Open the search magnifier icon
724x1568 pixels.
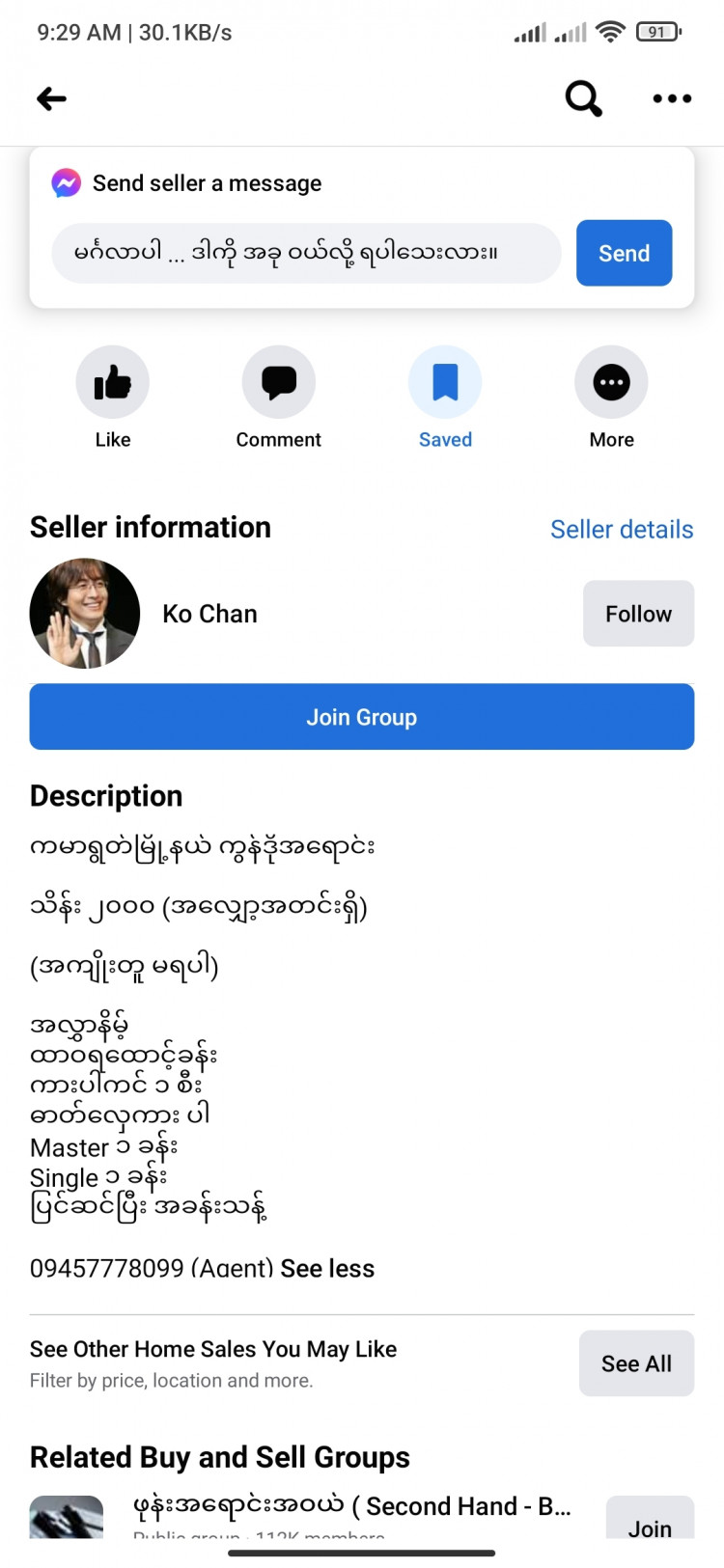583,98
